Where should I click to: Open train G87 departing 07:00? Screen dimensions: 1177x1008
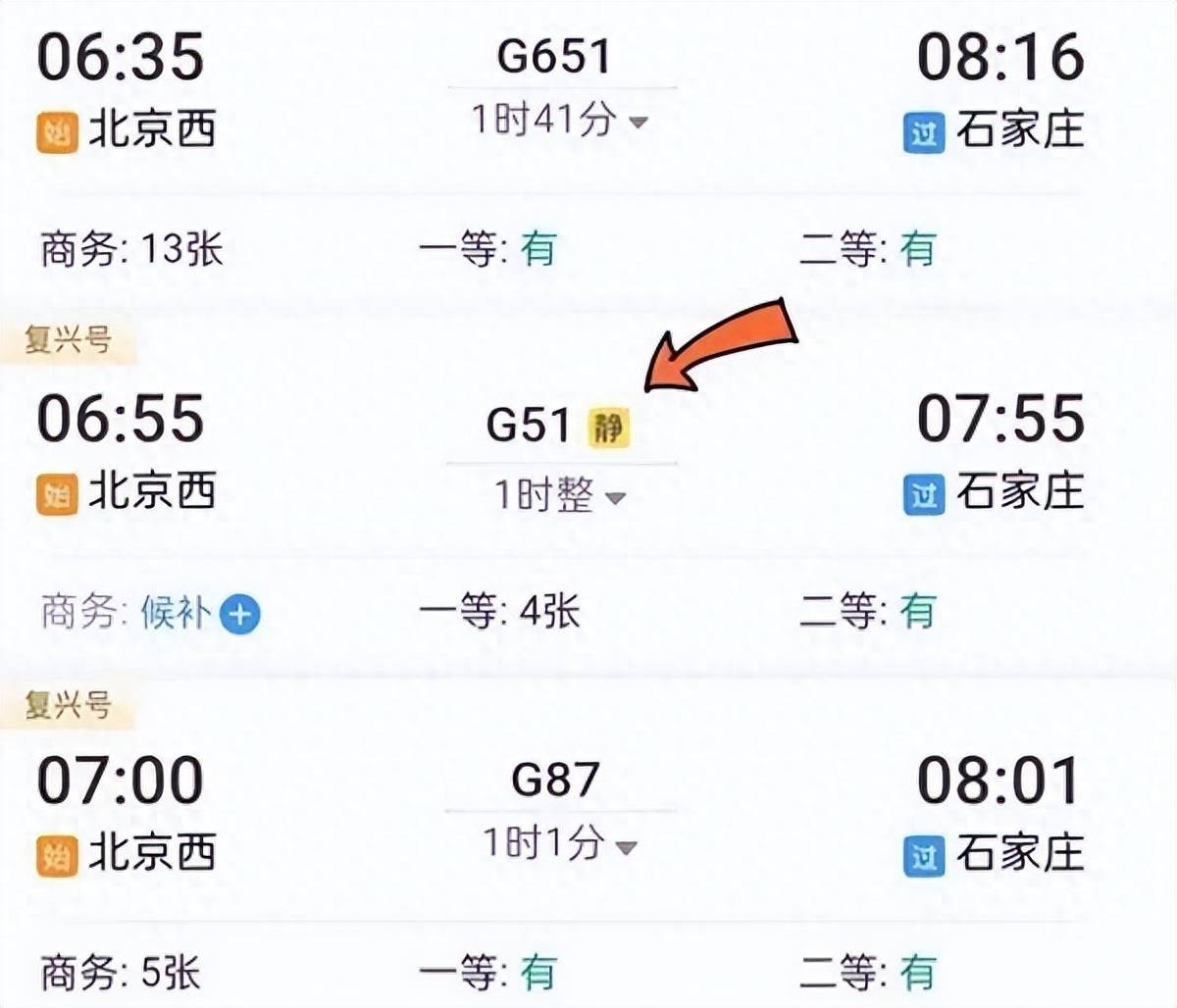pos(554,780)
